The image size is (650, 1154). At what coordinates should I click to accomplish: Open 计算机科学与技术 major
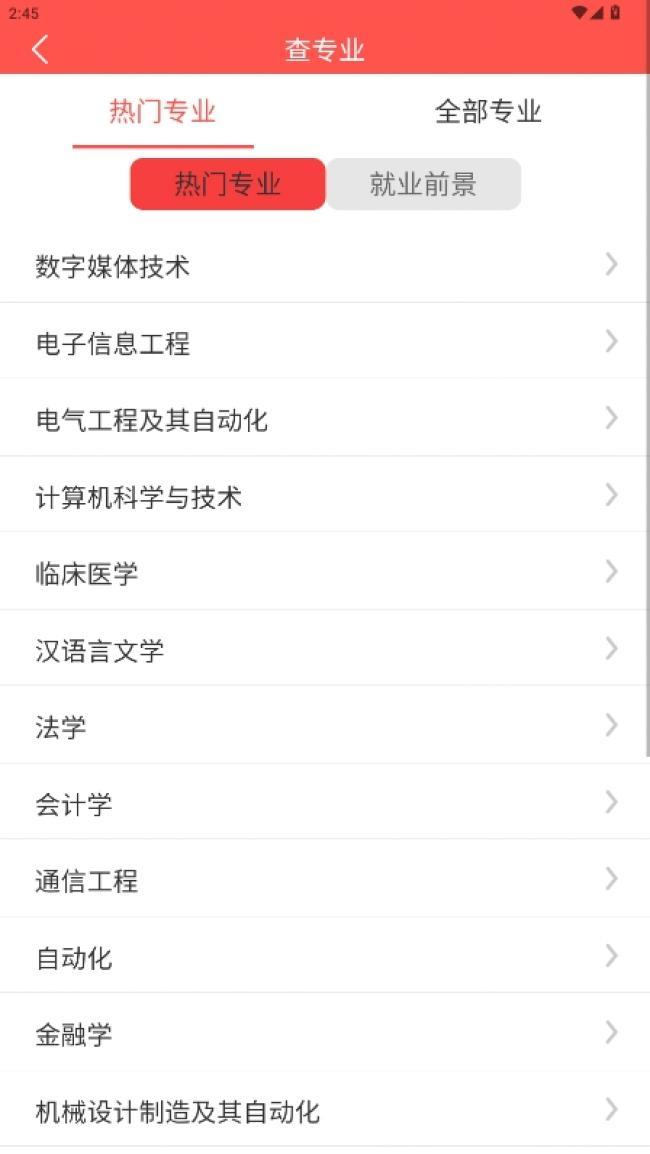[x=324, y=497]
